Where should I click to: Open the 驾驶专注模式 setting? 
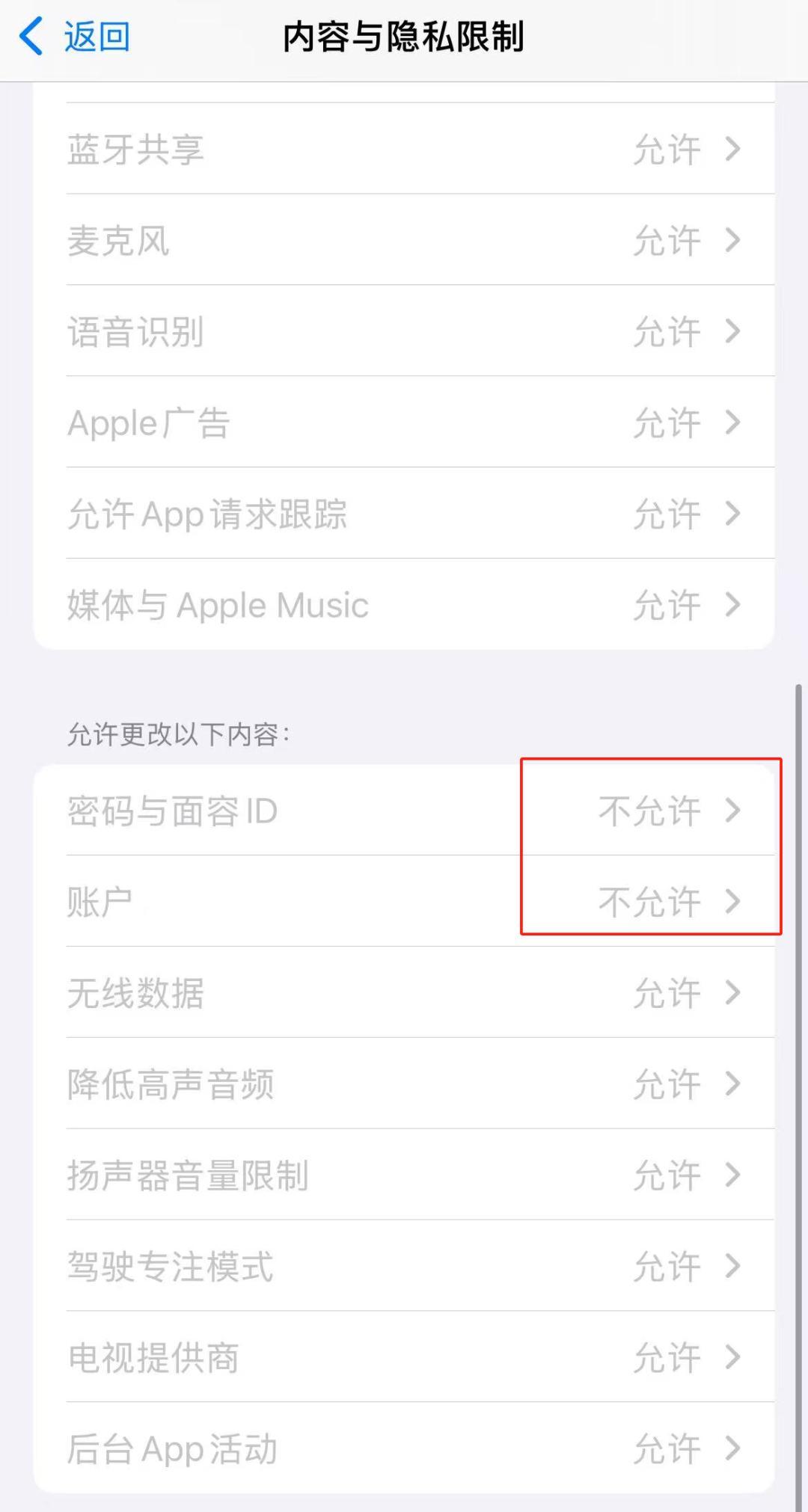point(404,1267)
